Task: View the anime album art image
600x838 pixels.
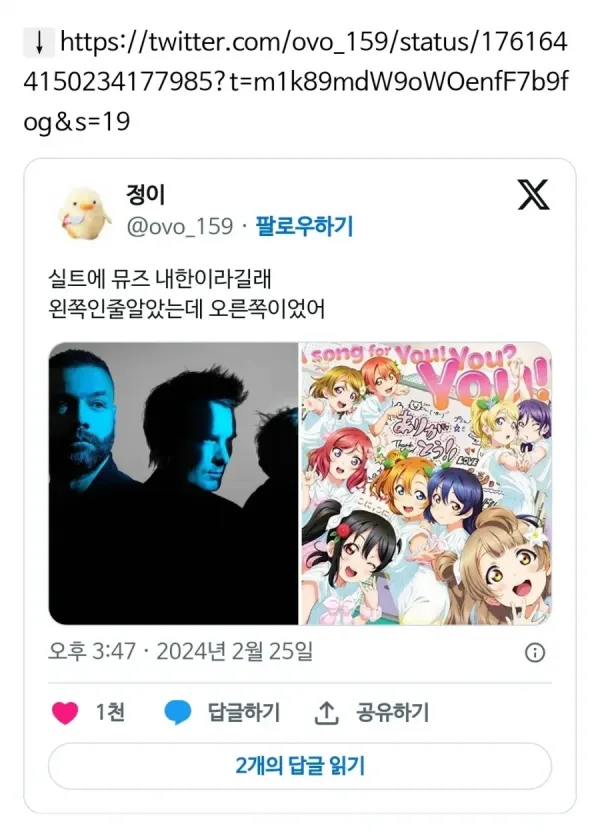Action: click(426, 483)
